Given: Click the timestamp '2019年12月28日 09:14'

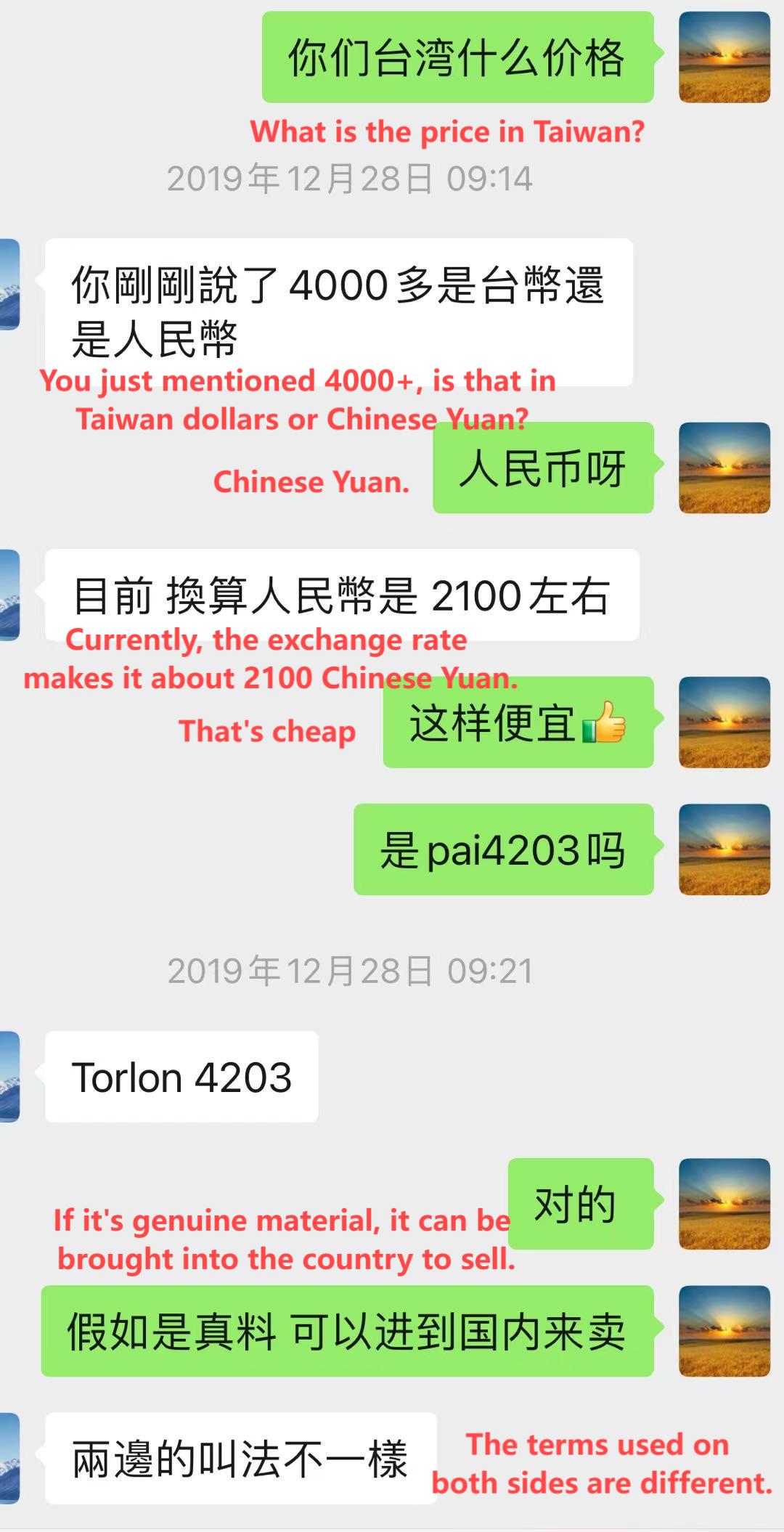Looking at the screenshot, I should [x=351, y=178].
